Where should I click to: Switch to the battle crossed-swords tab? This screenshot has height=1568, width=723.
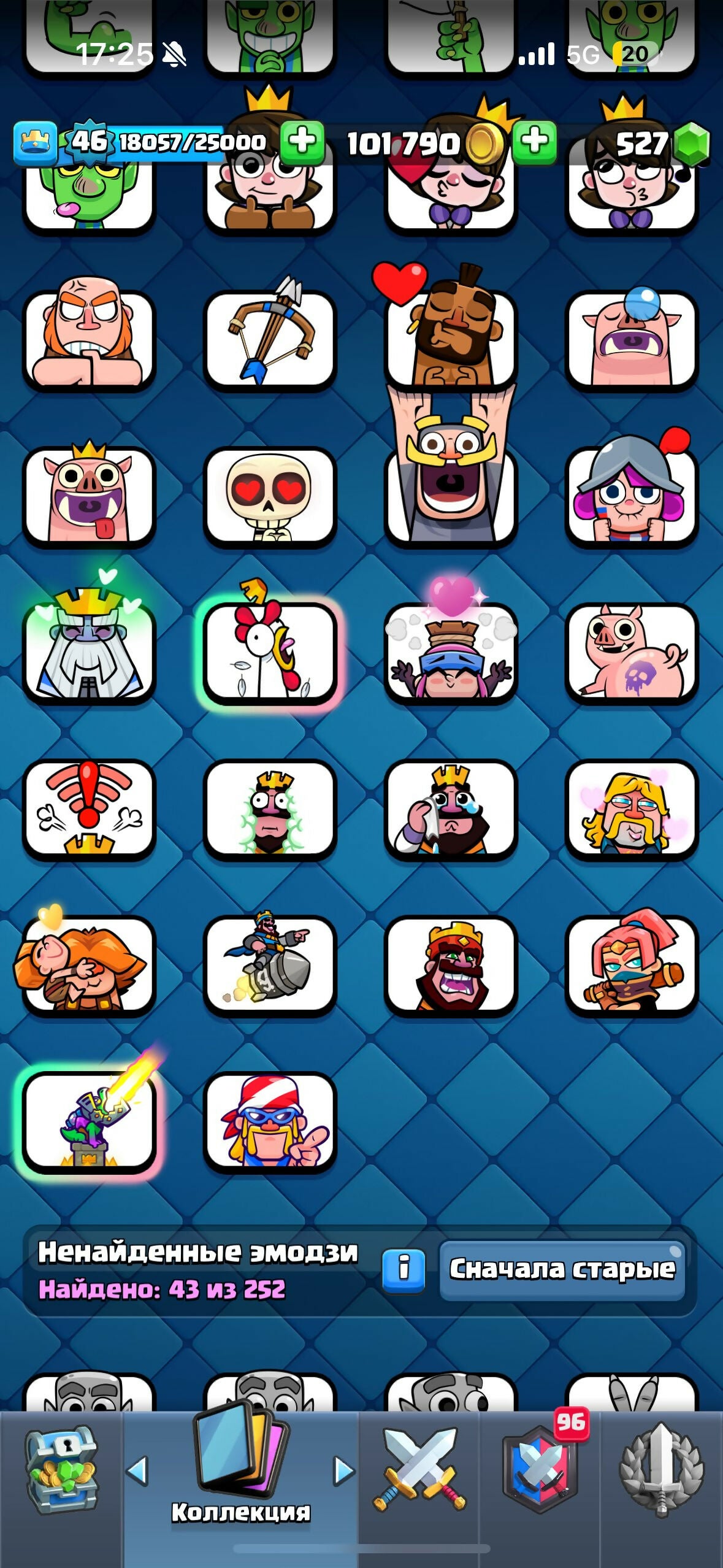[419, 1471]
